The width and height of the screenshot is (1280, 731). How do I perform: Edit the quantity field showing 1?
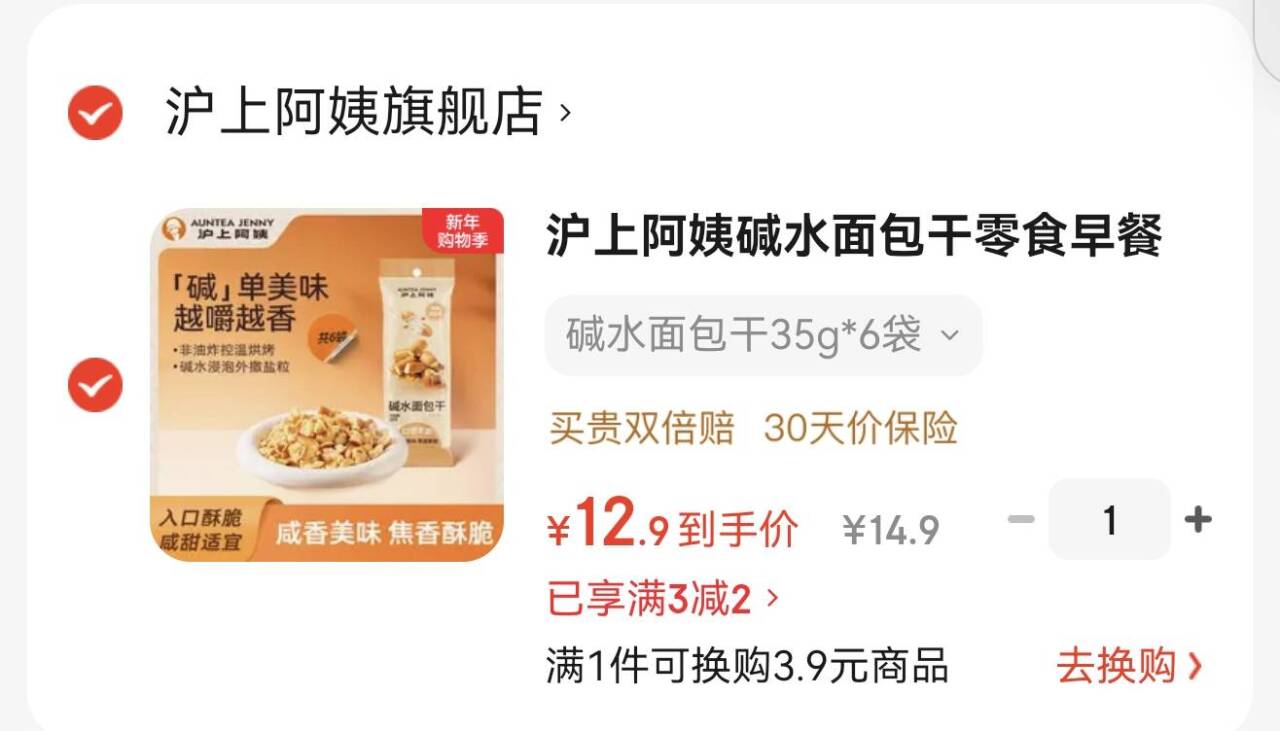click(x=1109, y=520)
